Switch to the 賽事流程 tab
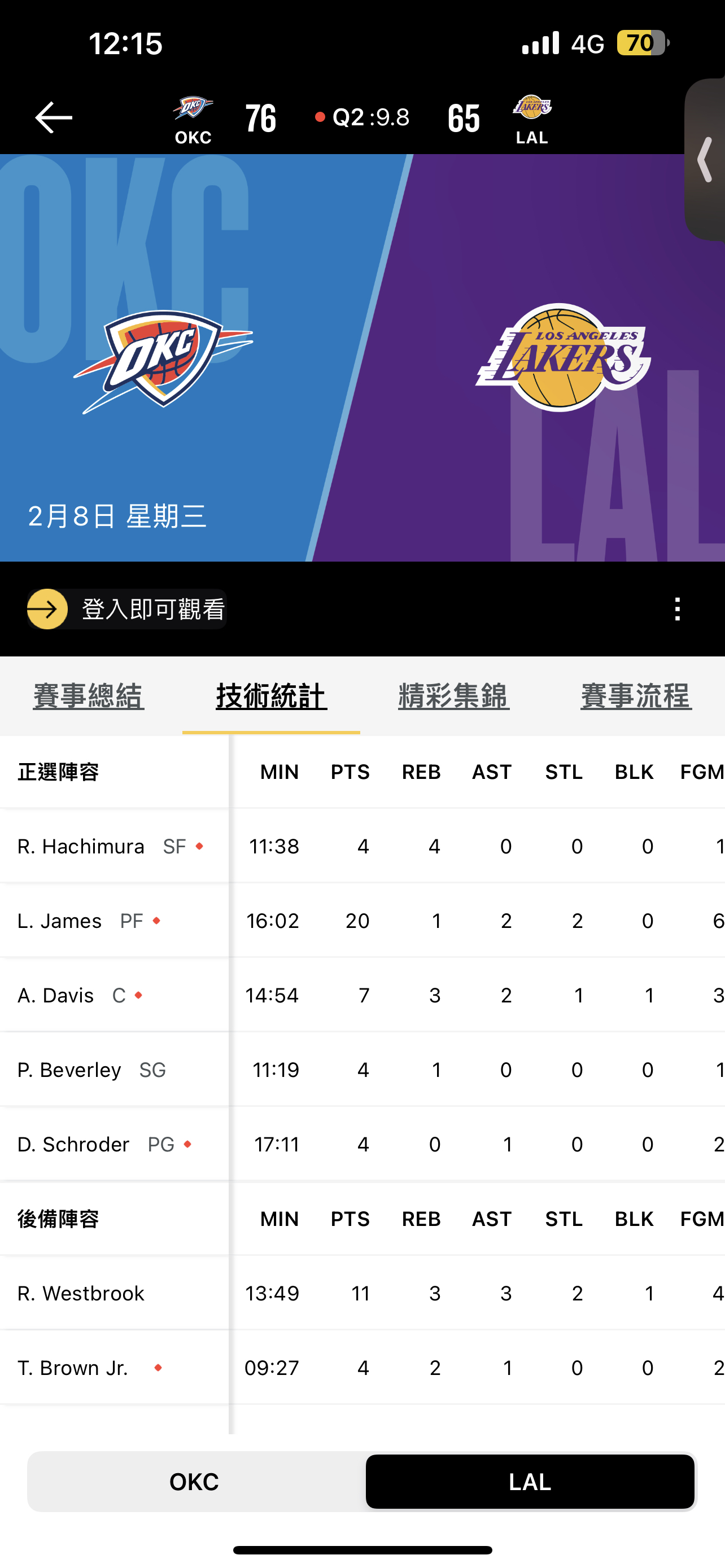 636,696
